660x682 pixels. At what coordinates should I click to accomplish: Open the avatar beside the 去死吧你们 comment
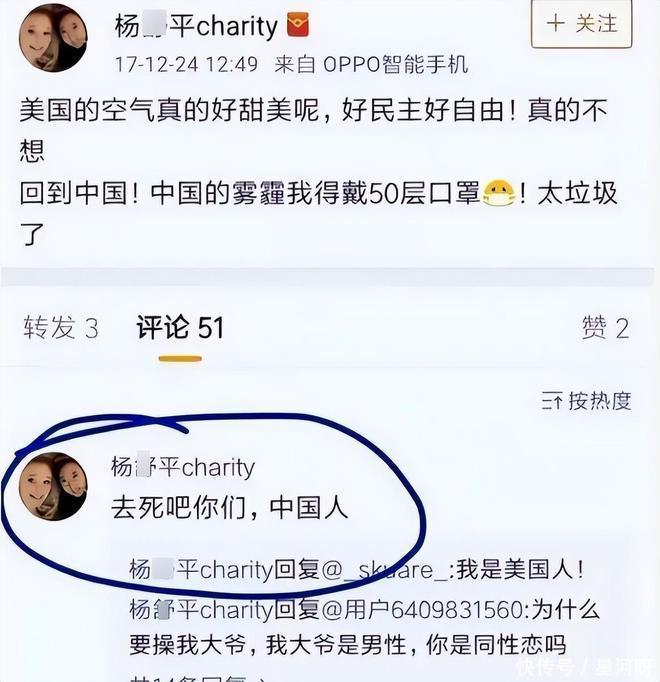tap(53, 486)
